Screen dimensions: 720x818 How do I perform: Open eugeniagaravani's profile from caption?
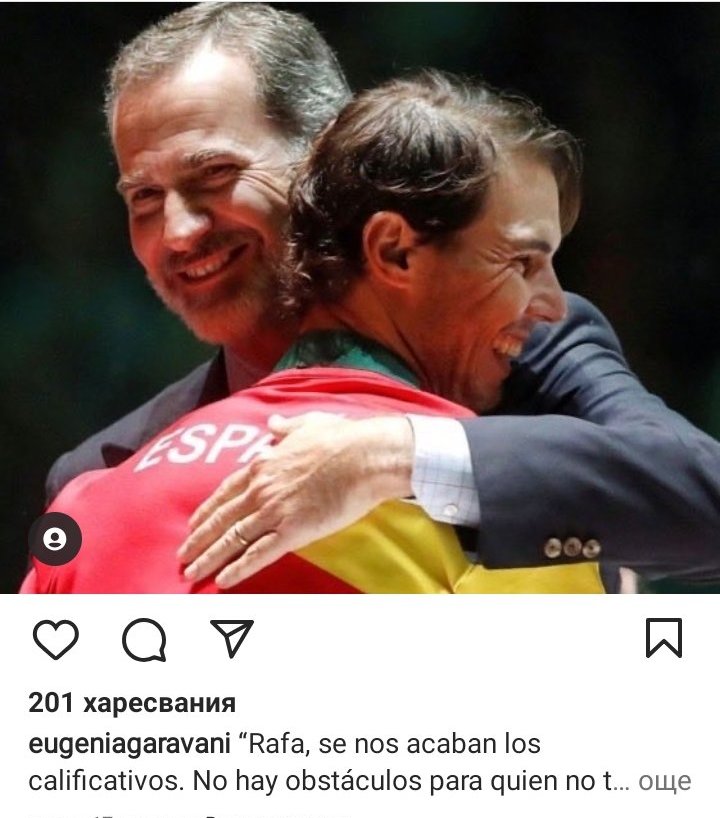pyautogui.click(x=130, y=745)
